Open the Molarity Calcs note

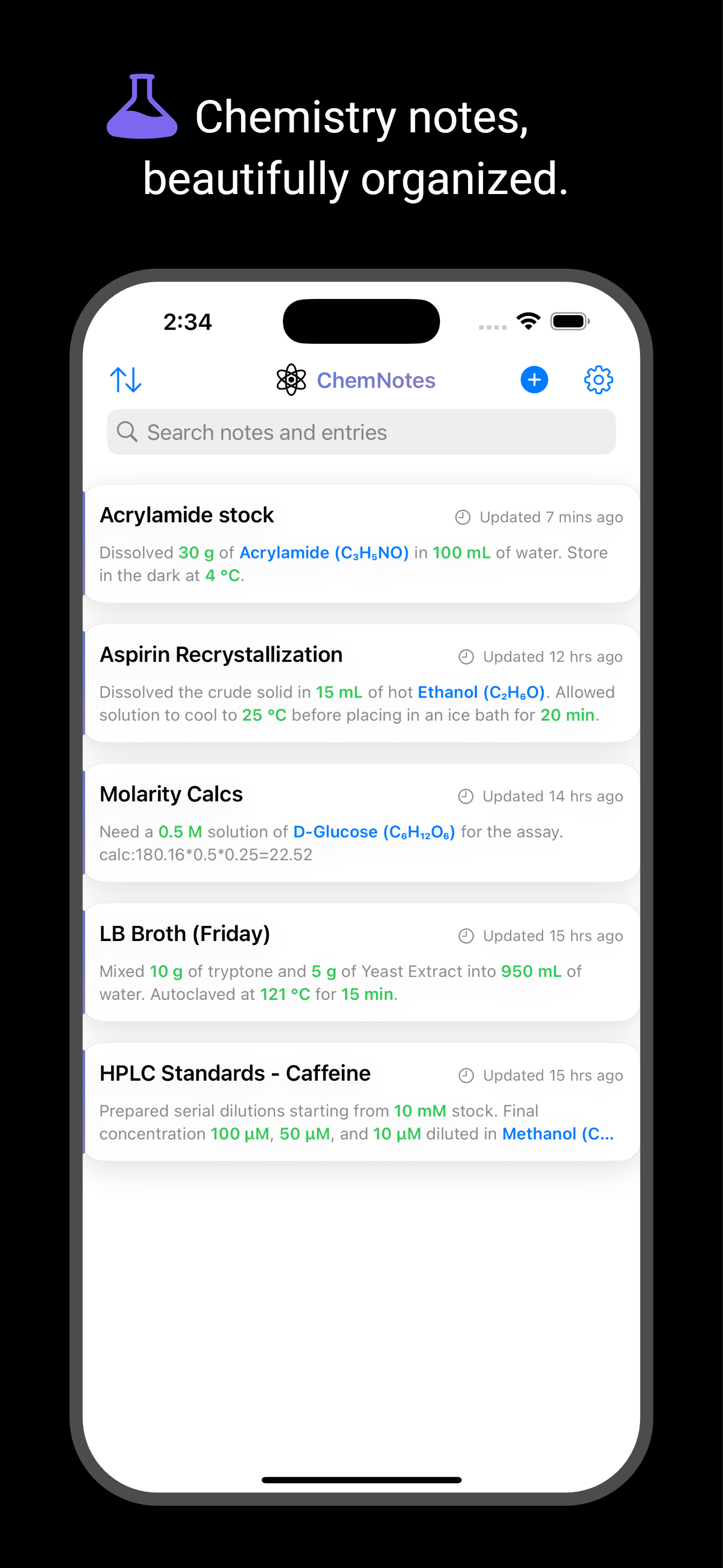[361, 823]
